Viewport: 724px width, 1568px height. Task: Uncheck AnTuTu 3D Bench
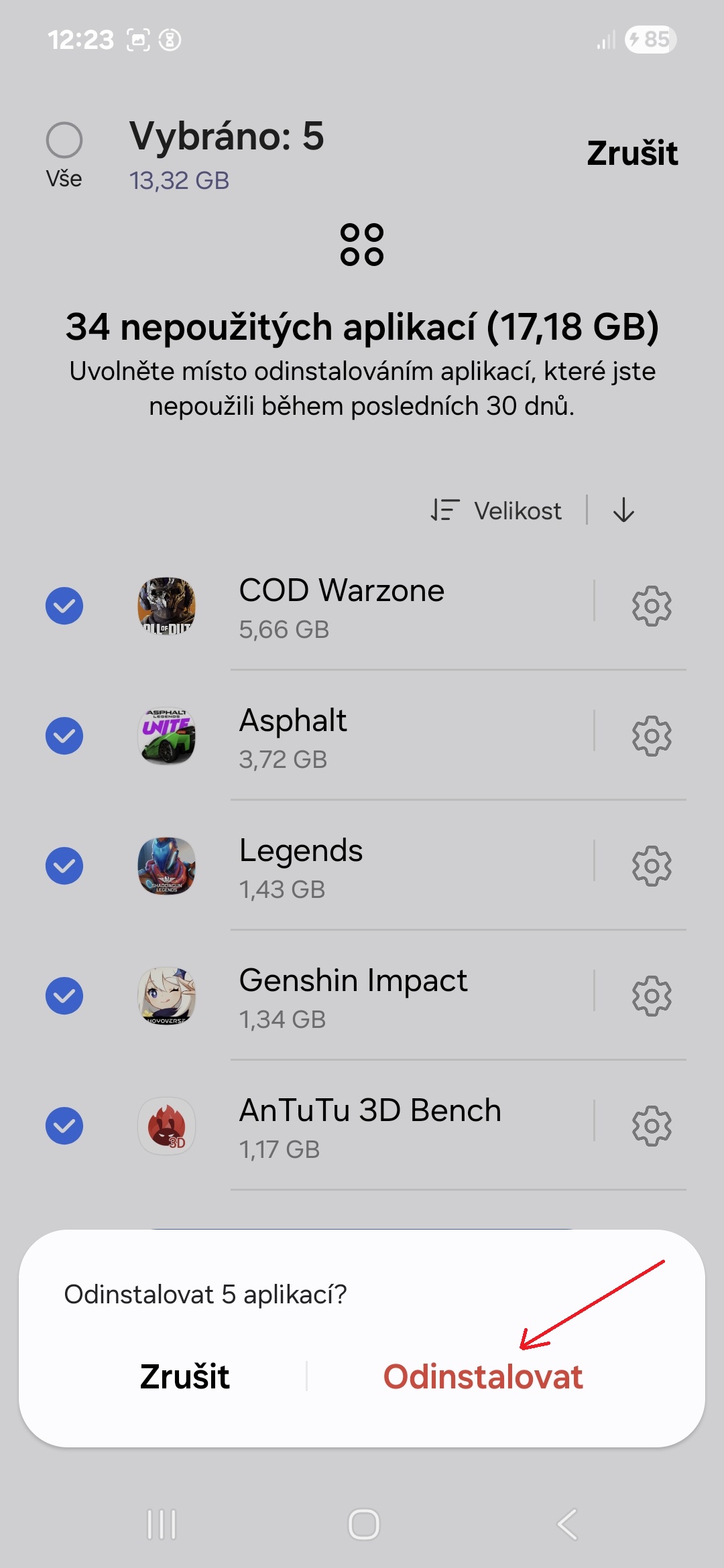(x=64, y=1126)
